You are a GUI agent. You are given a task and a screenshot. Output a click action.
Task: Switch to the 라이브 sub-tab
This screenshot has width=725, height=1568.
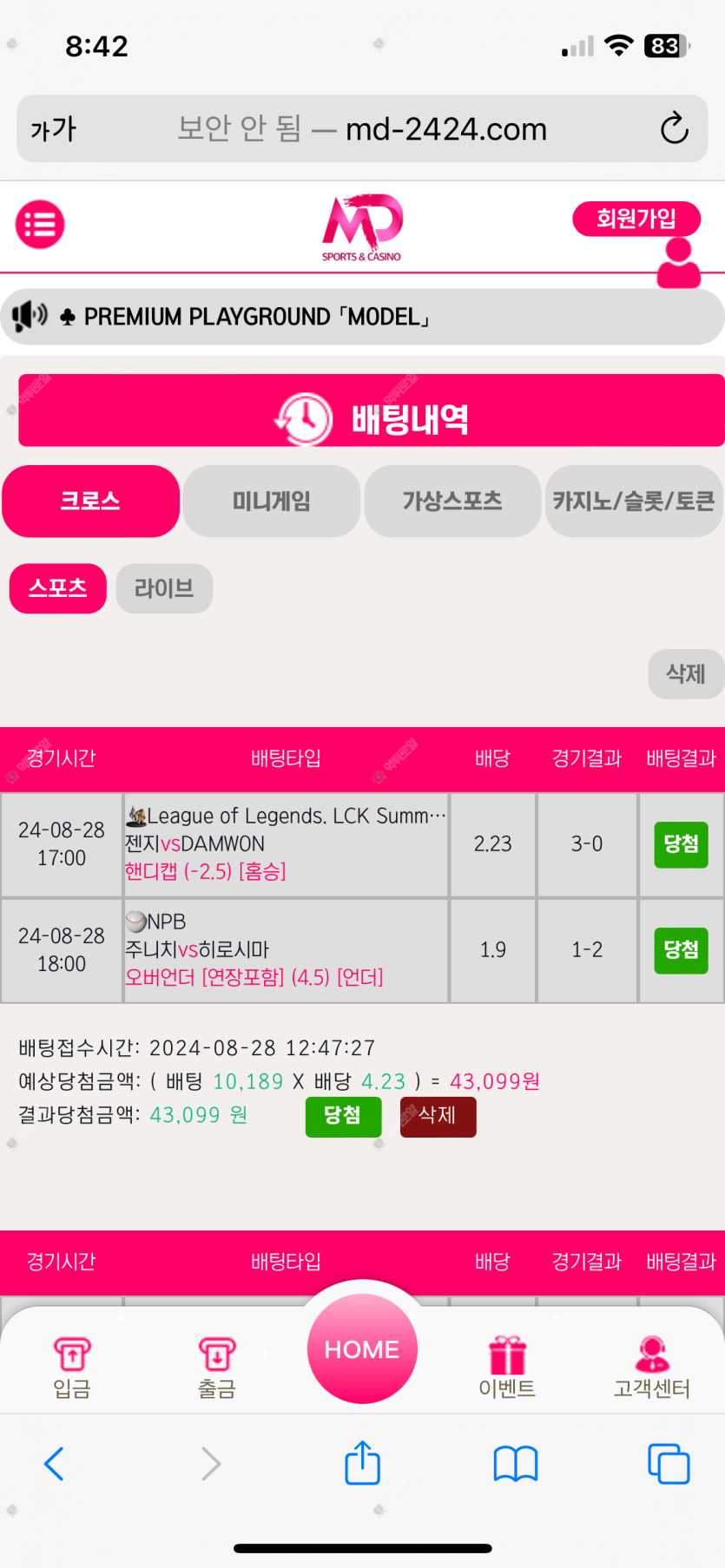coord(164,588)
